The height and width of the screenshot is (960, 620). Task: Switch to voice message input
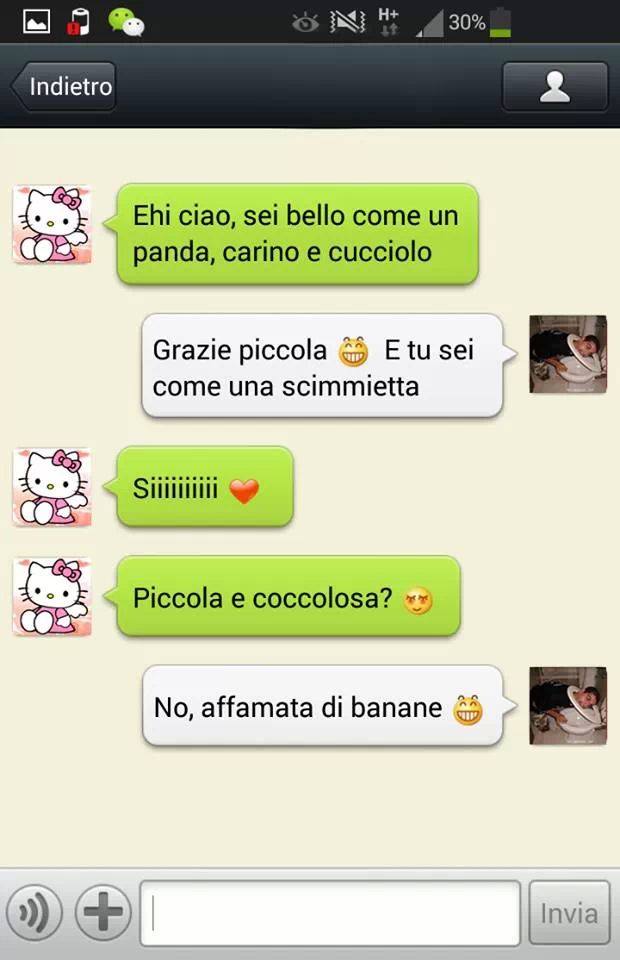click(35, 912)
